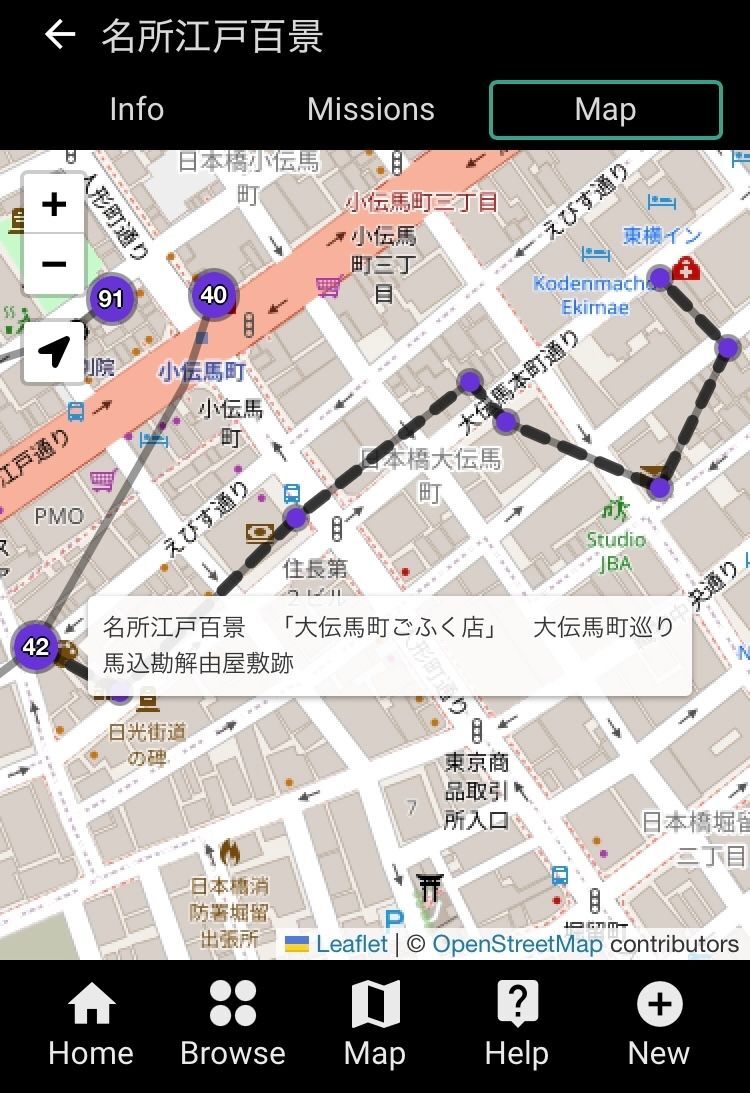Zoom out of the map
750x1093 pixels.
click(54, 264)
